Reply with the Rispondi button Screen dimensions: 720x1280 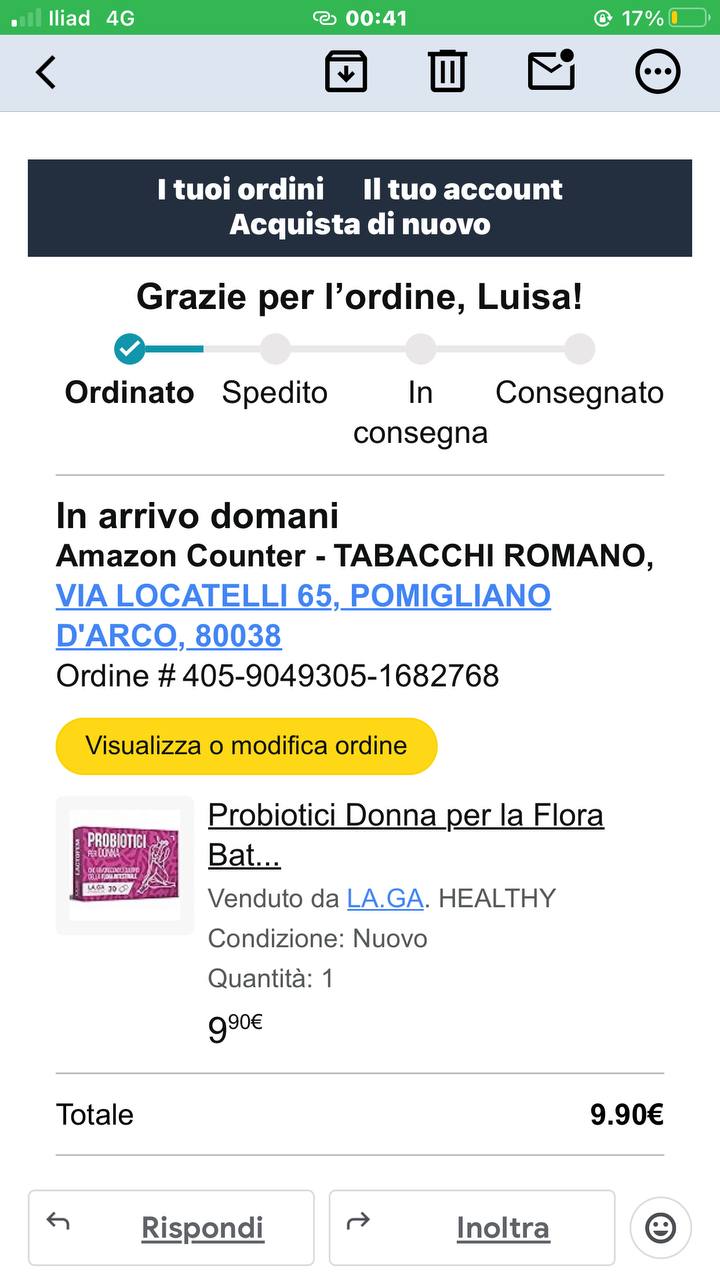(171, 1227)
